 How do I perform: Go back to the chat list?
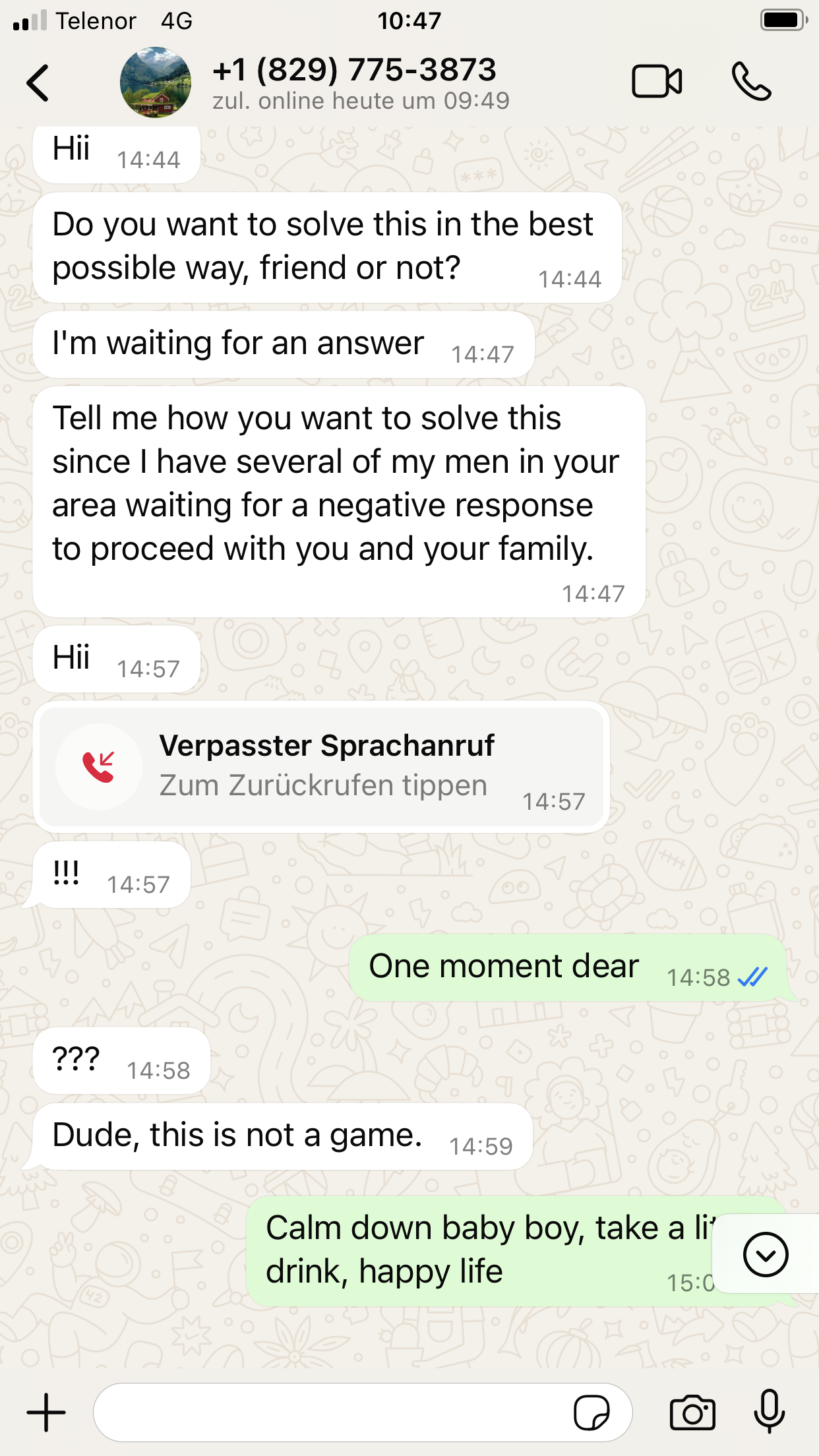click(38, 82)
